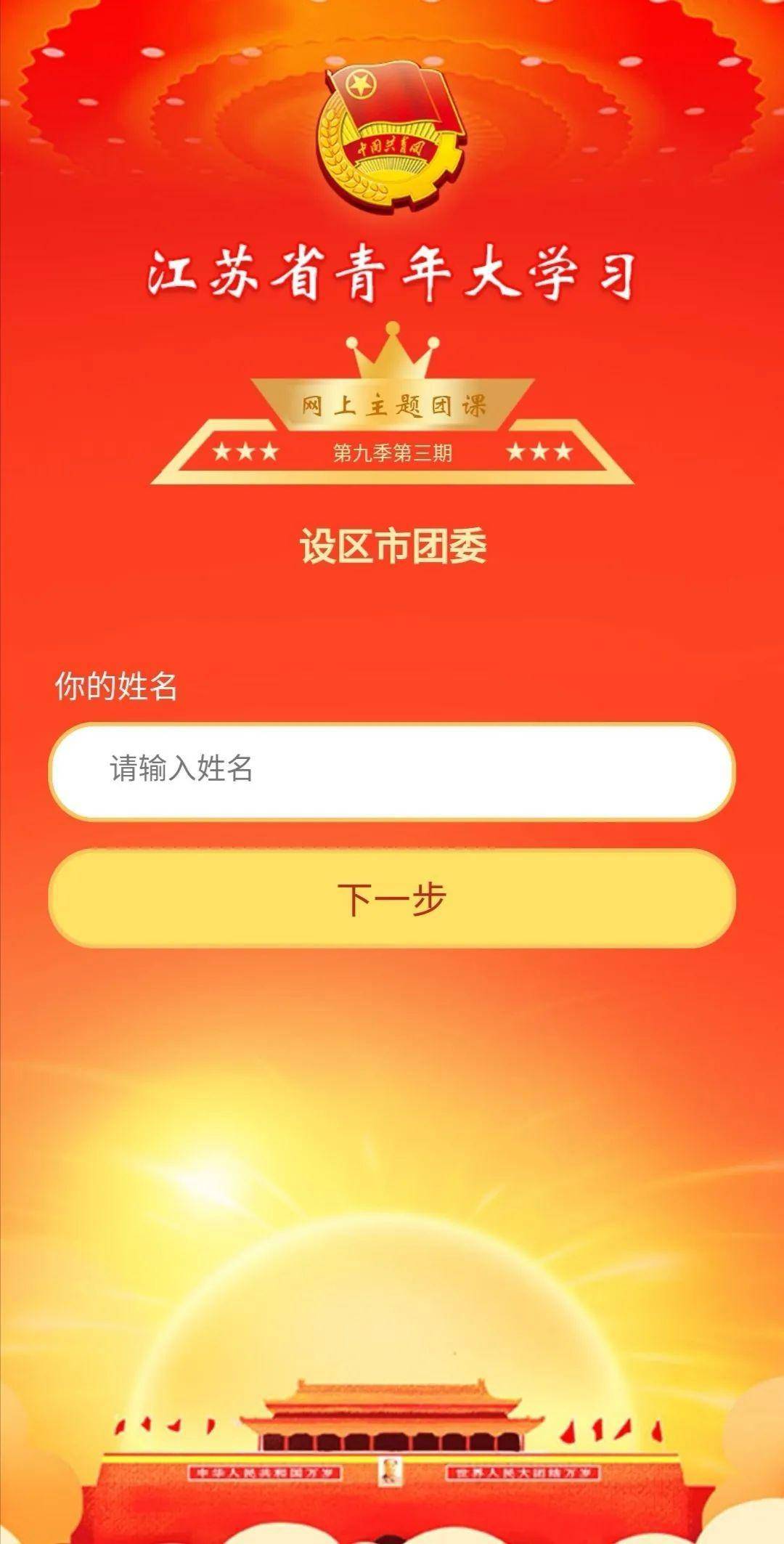The height and width of the screenshot is (1544, 784).
Task: Tap the name input field
Action: [x=392, y=771]
